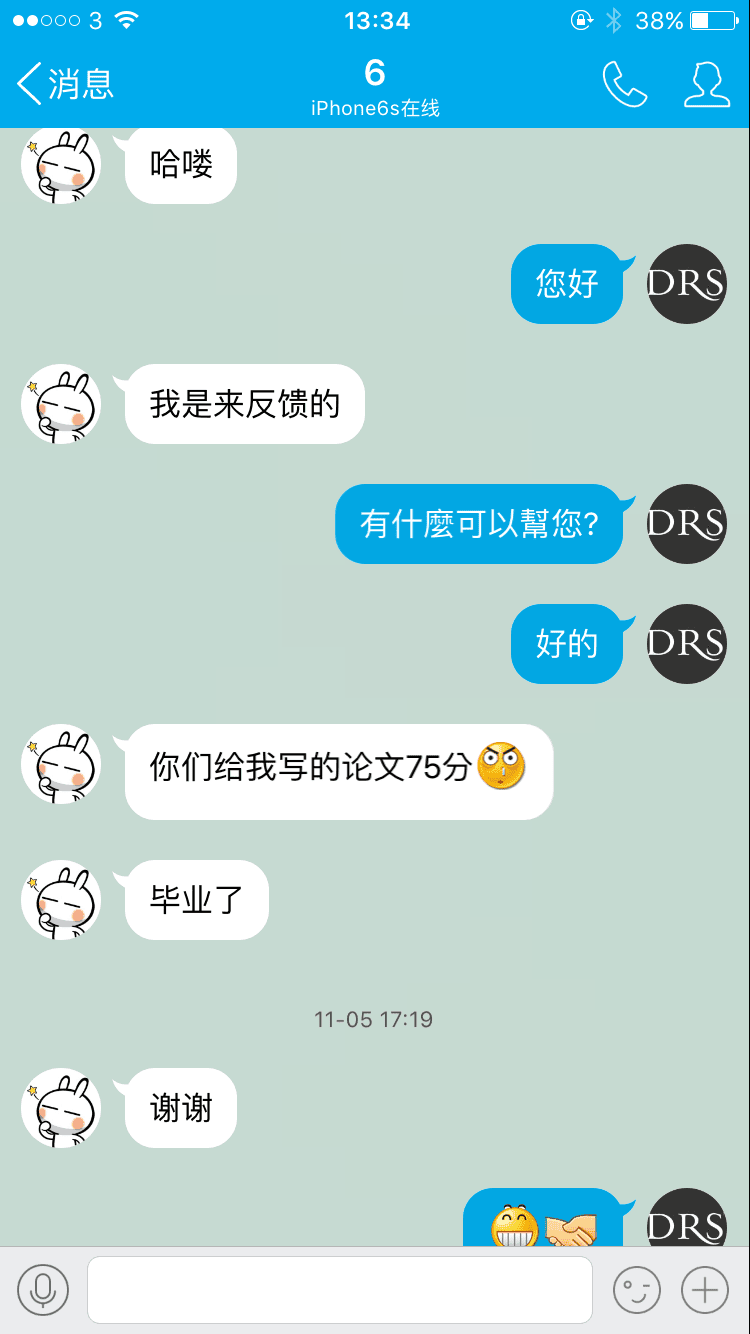Tap rabbit avatar beside 哈喽 message
The image size is (750, 1334).
point(61,167)
